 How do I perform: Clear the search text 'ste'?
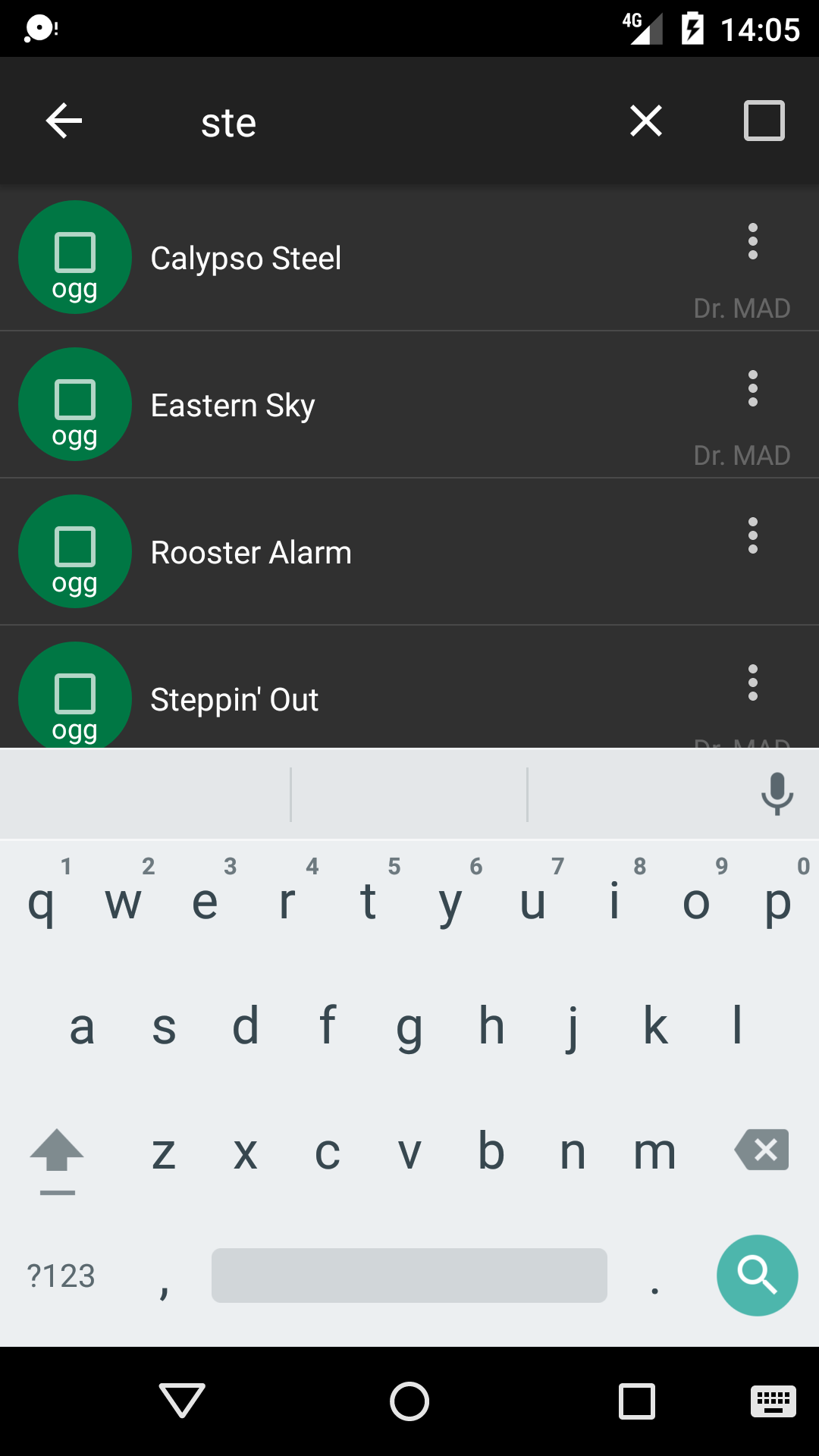point(646,121)
